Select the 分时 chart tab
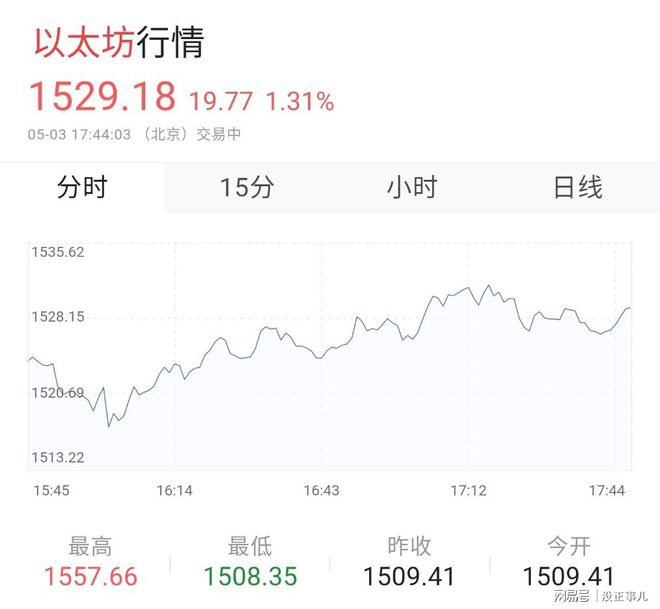 point(82,187)
